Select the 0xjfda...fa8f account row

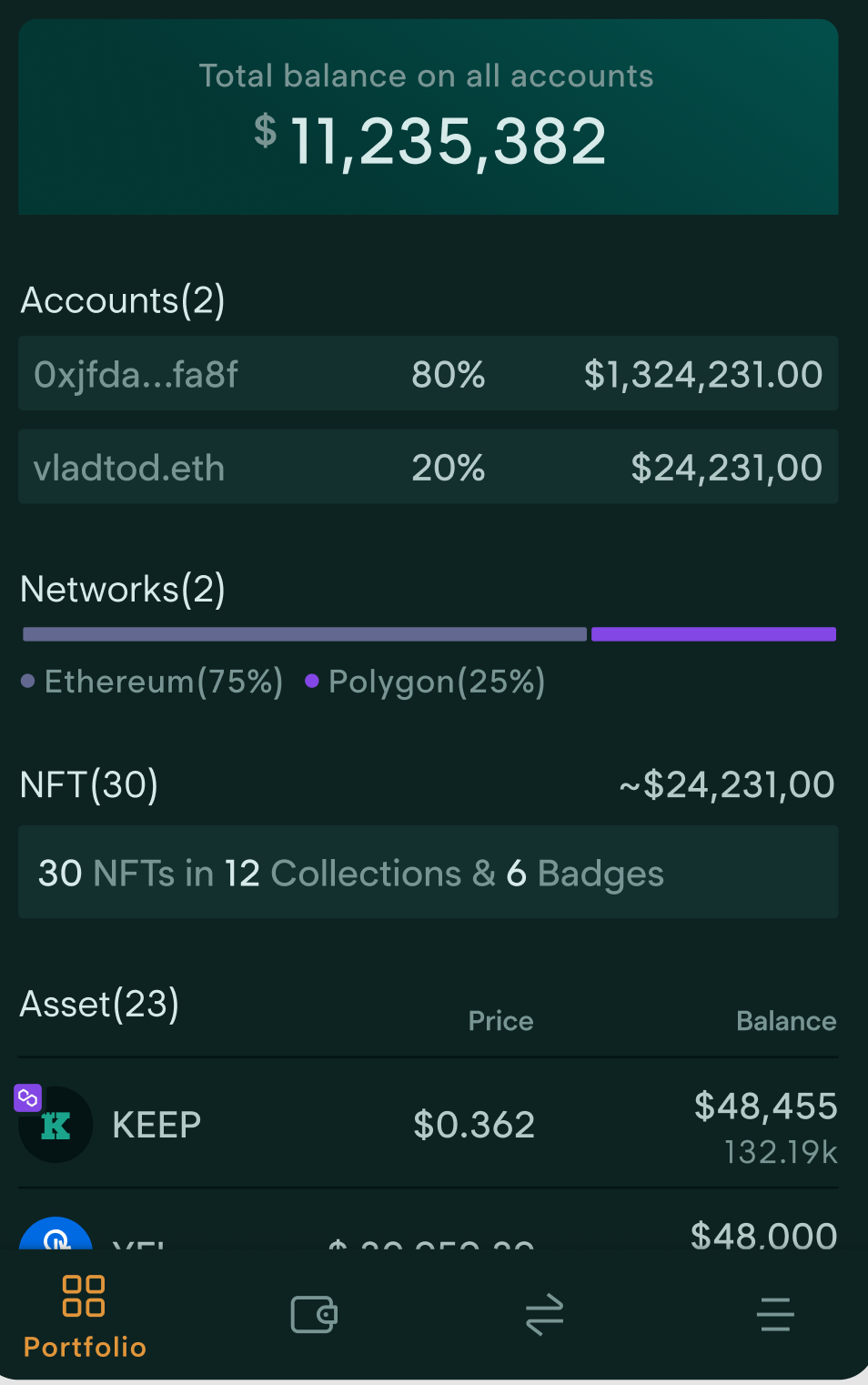(428, 374)
